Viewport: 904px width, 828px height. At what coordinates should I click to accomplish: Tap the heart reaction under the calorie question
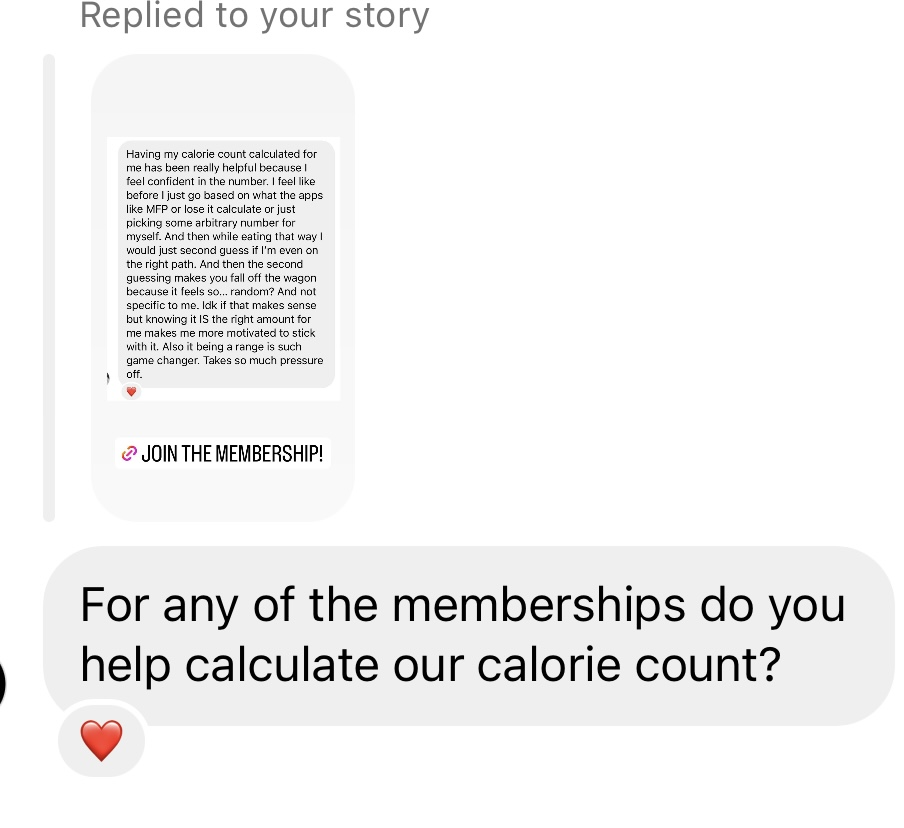[101, 741]
